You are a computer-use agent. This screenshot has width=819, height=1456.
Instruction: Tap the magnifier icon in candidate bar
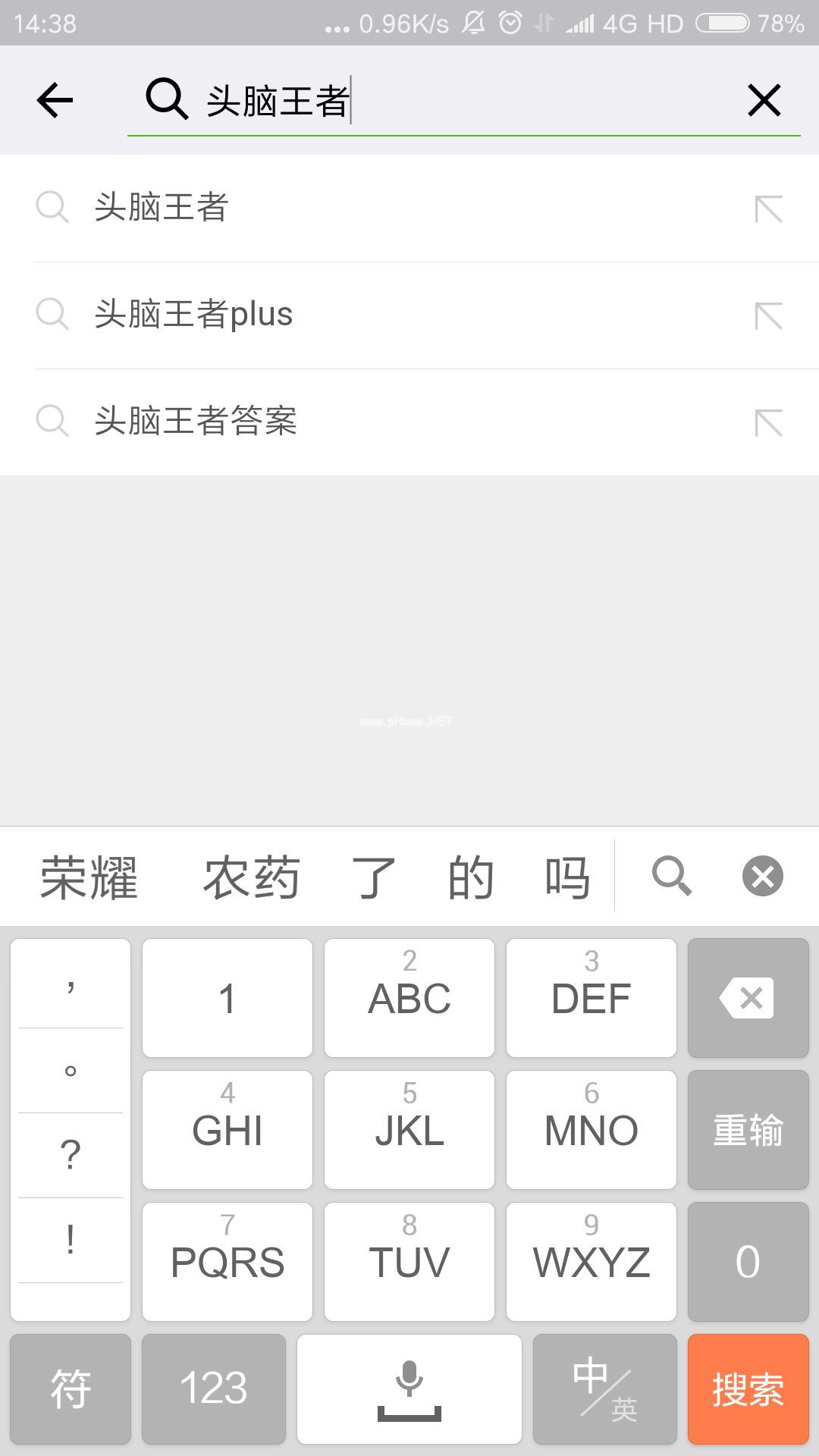670,877
